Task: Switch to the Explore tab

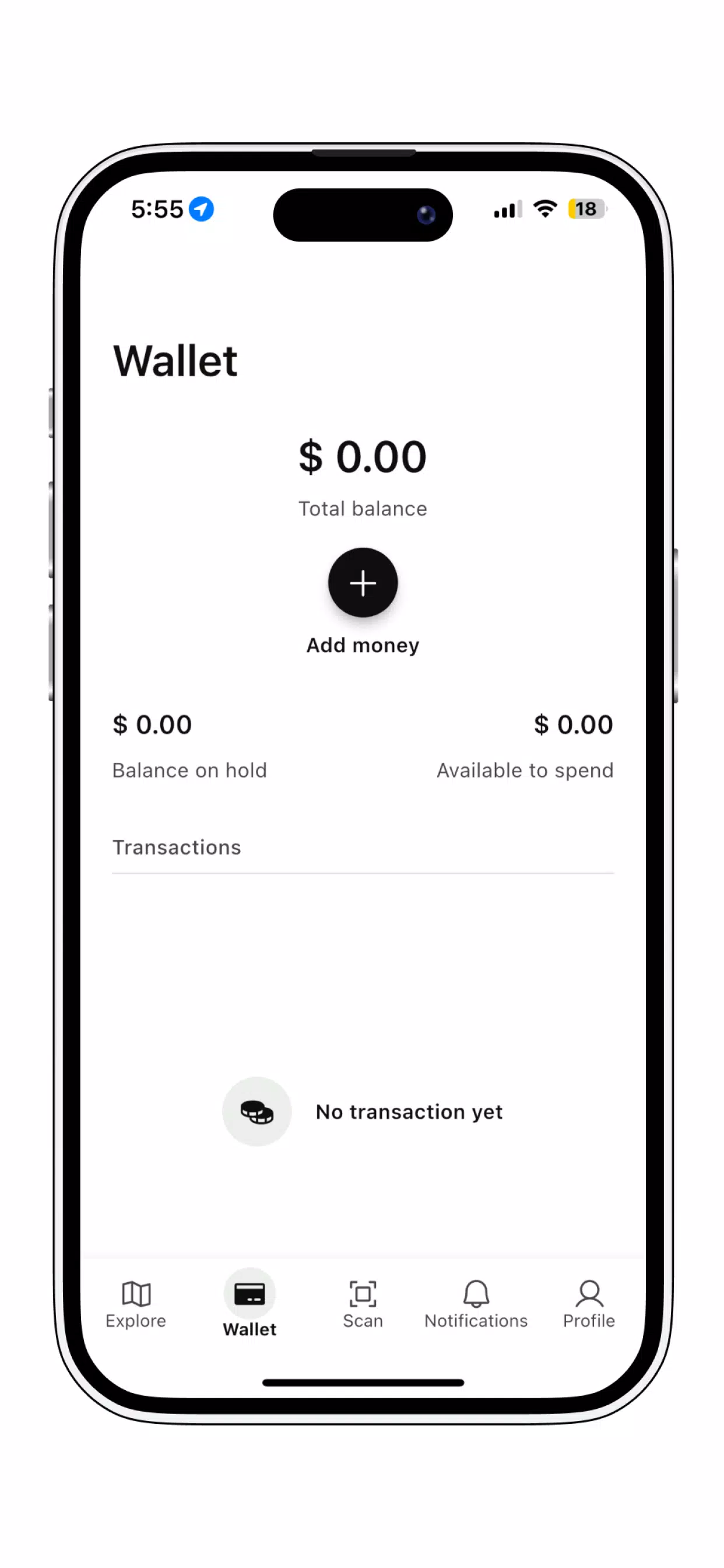Action: [x=136, y=1305]
